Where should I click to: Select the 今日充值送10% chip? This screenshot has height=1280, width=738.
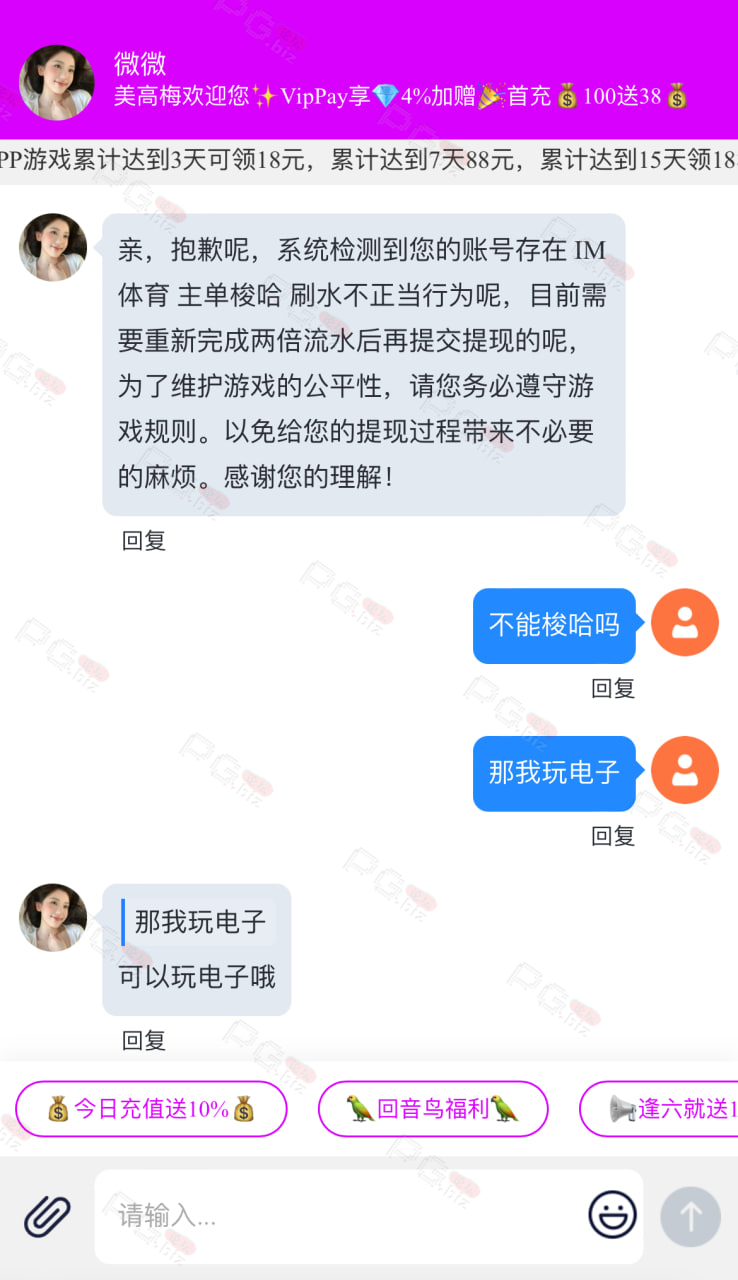pyautogui.click(x=151, y=1109)
